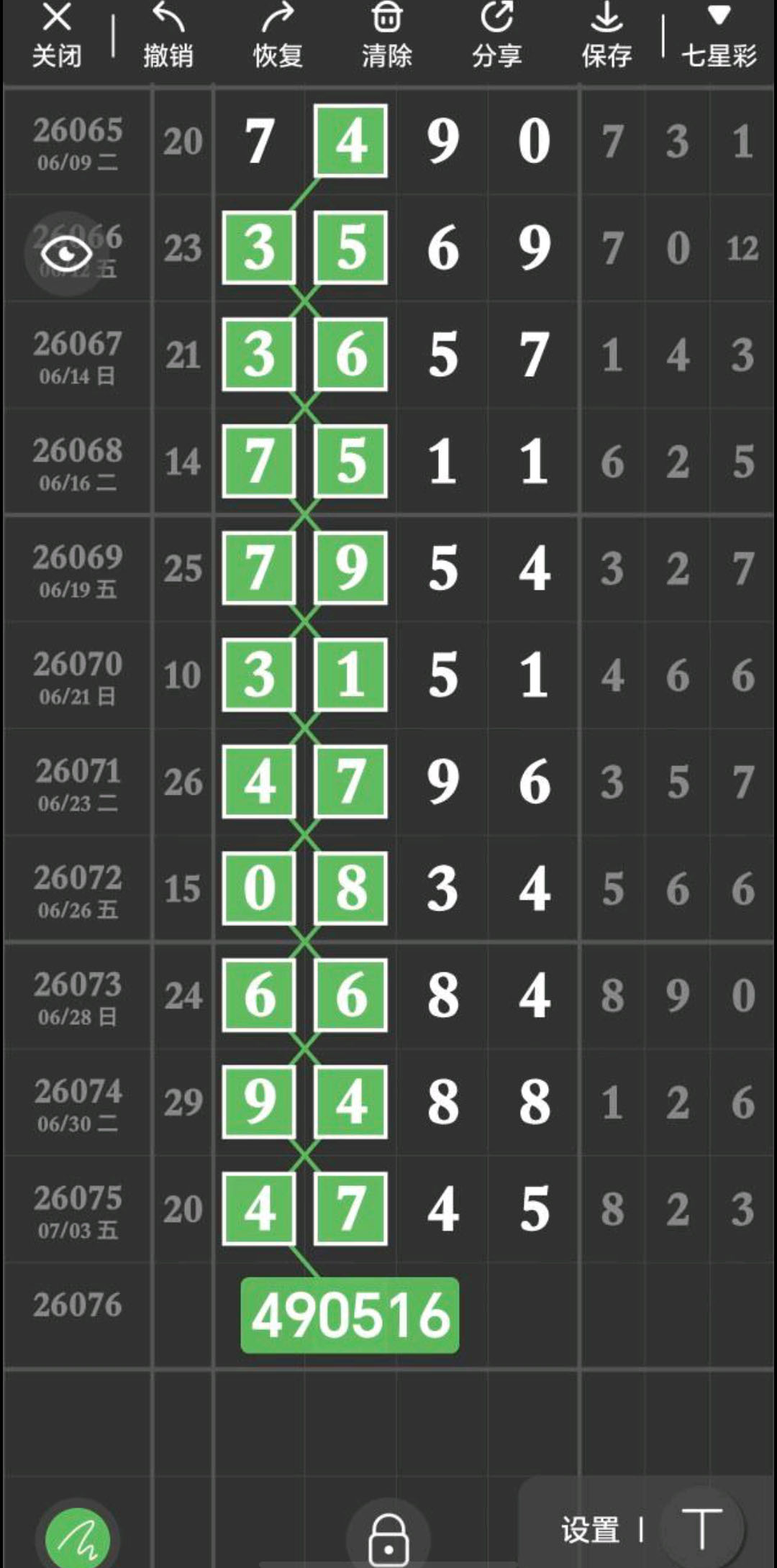The width and height of the screenshot is (777, 1568).
Task: Undo the last mark with 撤销
Action: point(168,36)
